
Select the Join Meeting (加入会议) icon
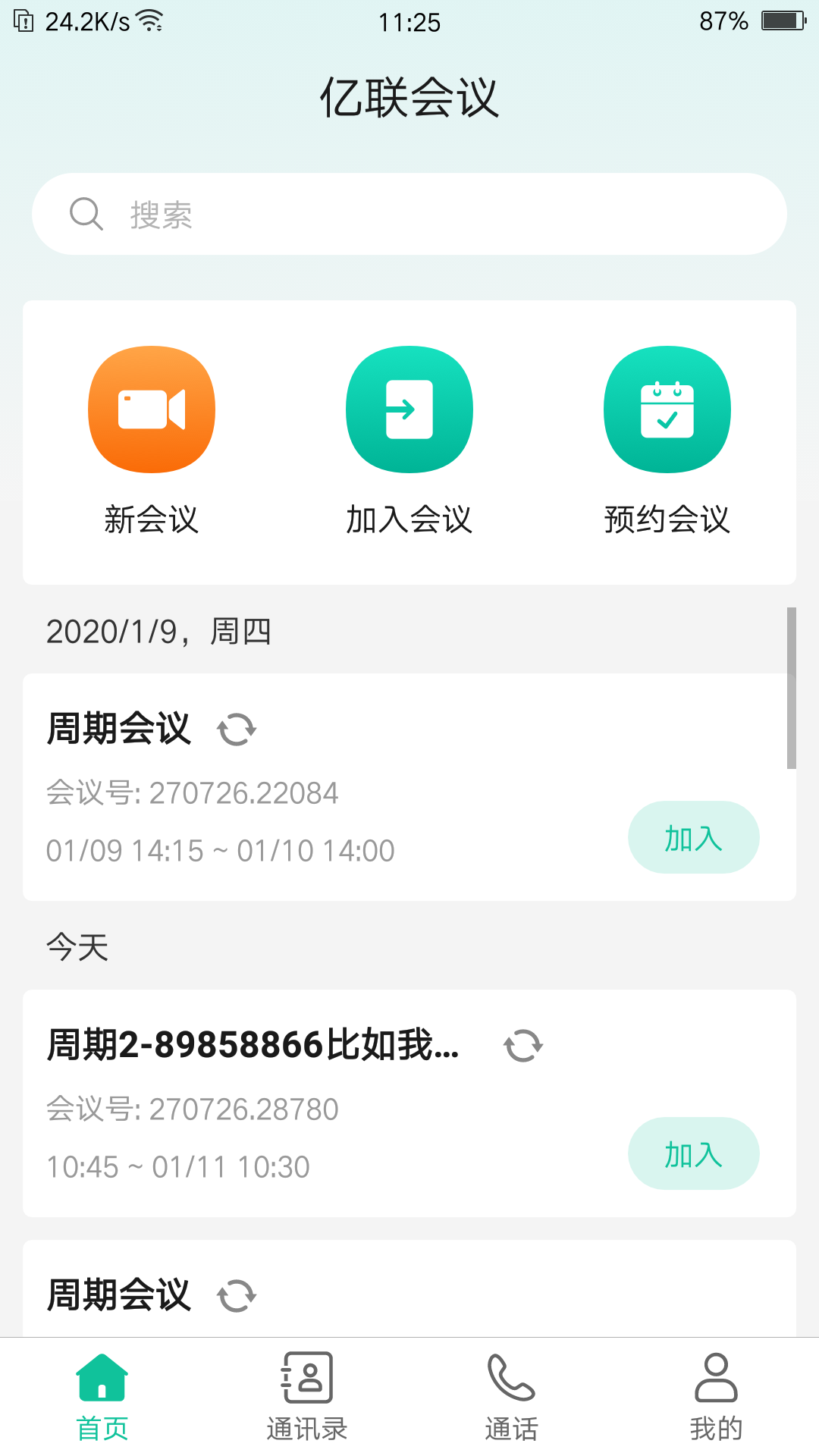tap(409, 408)
